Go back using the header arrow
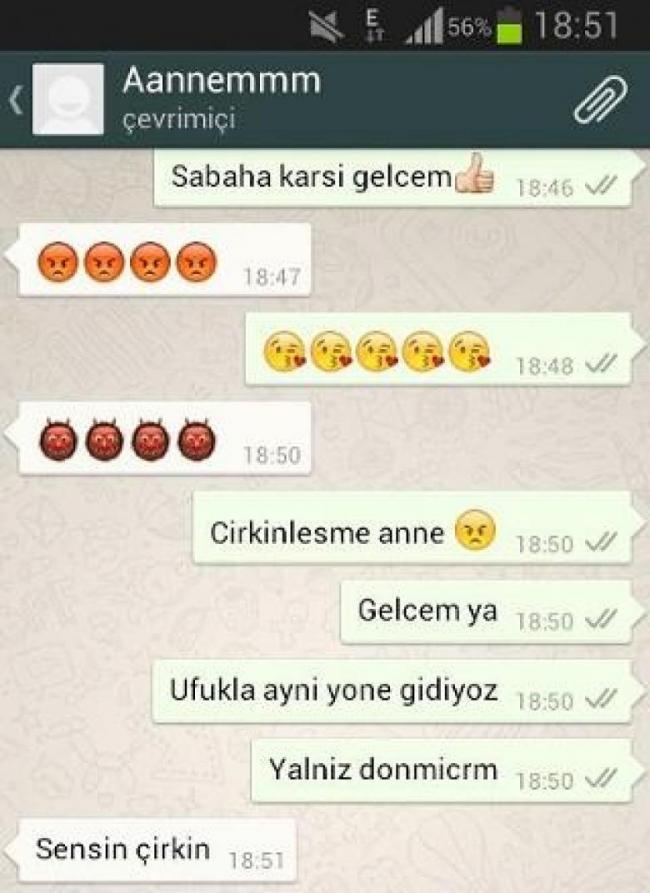 (15, 100)
